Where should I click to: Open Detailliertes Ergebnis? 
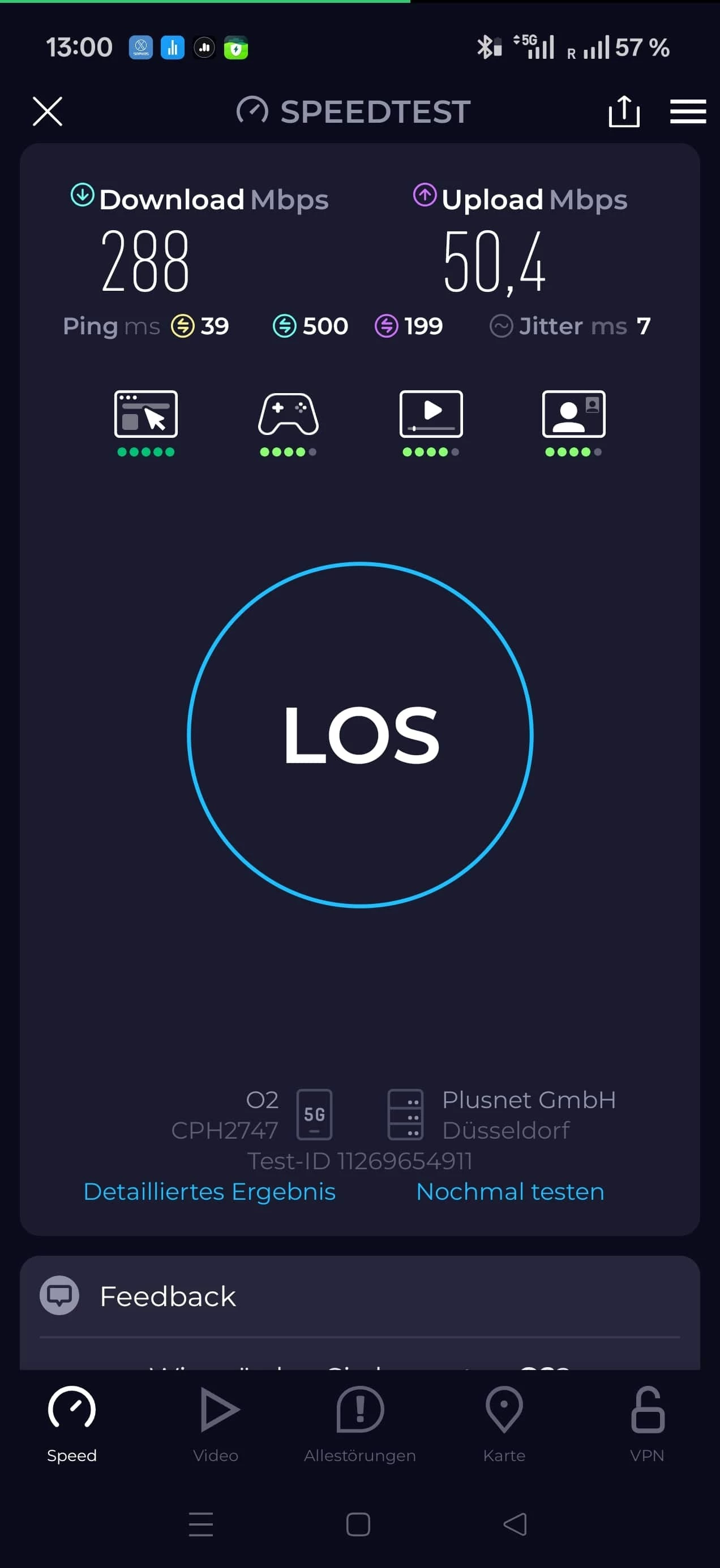pos(209,1191)
